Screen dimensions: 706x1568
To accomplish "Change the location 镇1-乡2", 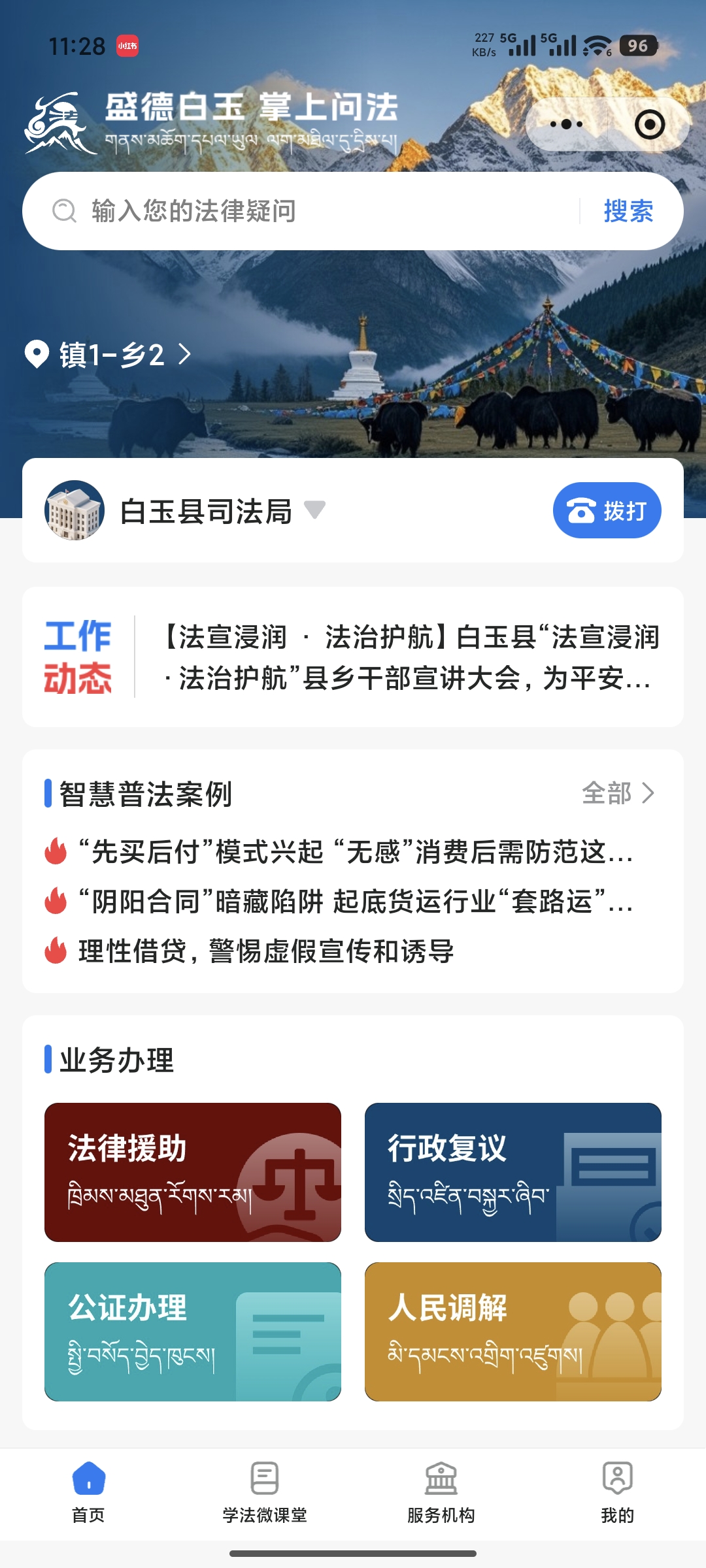I will 109,355.
